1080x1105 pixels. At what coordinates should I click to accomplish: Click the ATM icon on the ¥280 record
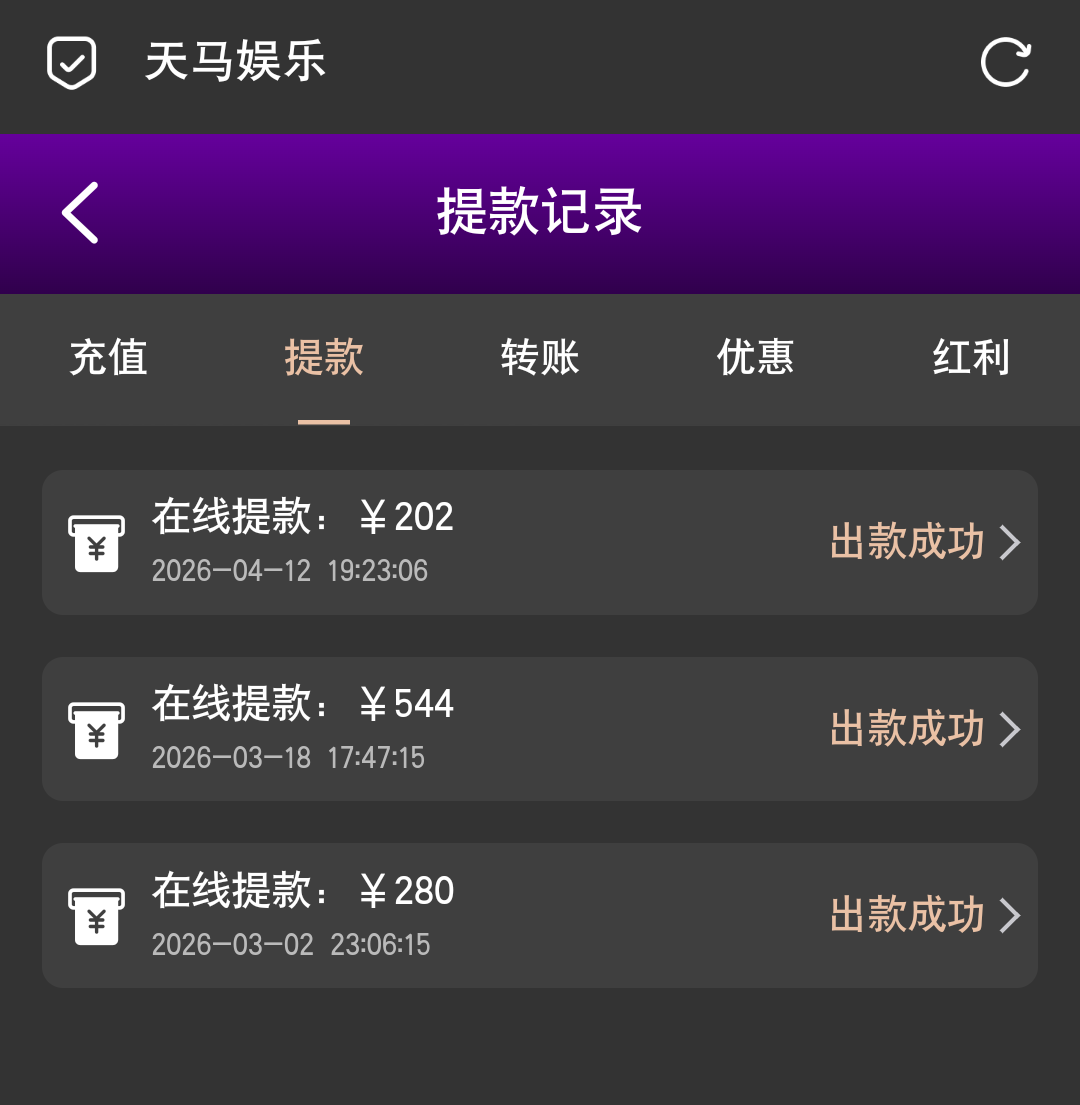click(x=95, y=915)
